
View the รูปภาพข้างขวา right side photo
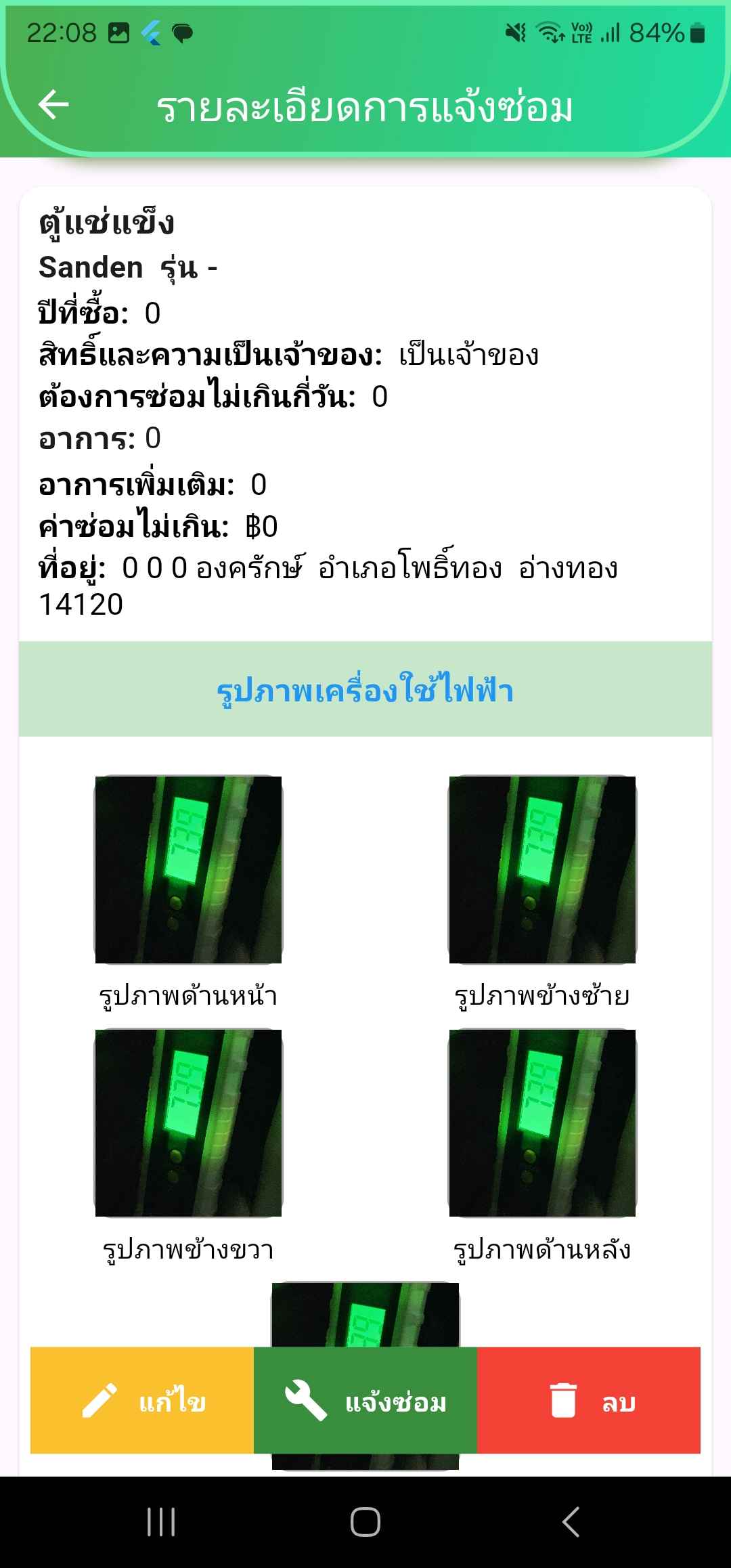tap(188, 1123)
